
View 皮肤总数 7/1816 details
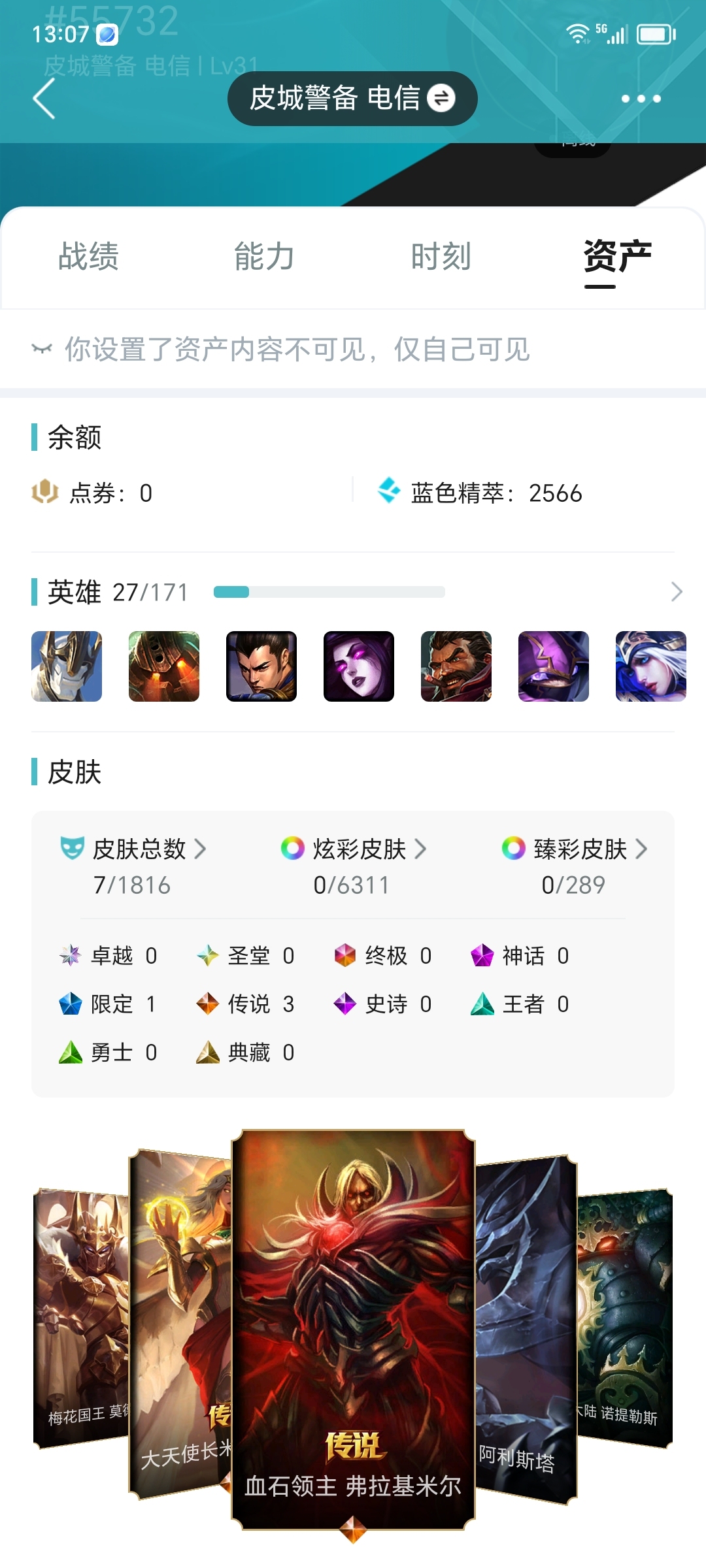133,866
